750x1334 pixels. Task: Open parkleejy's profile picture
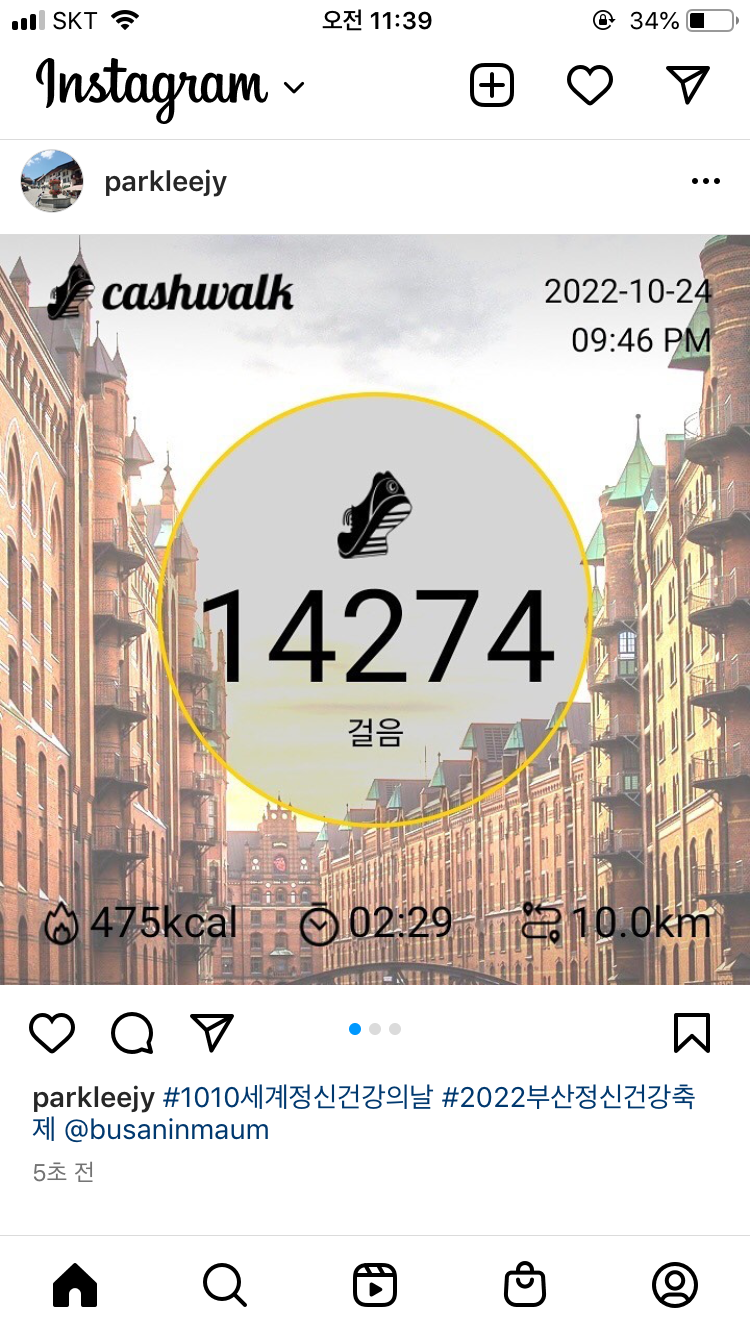click(52, 181)
